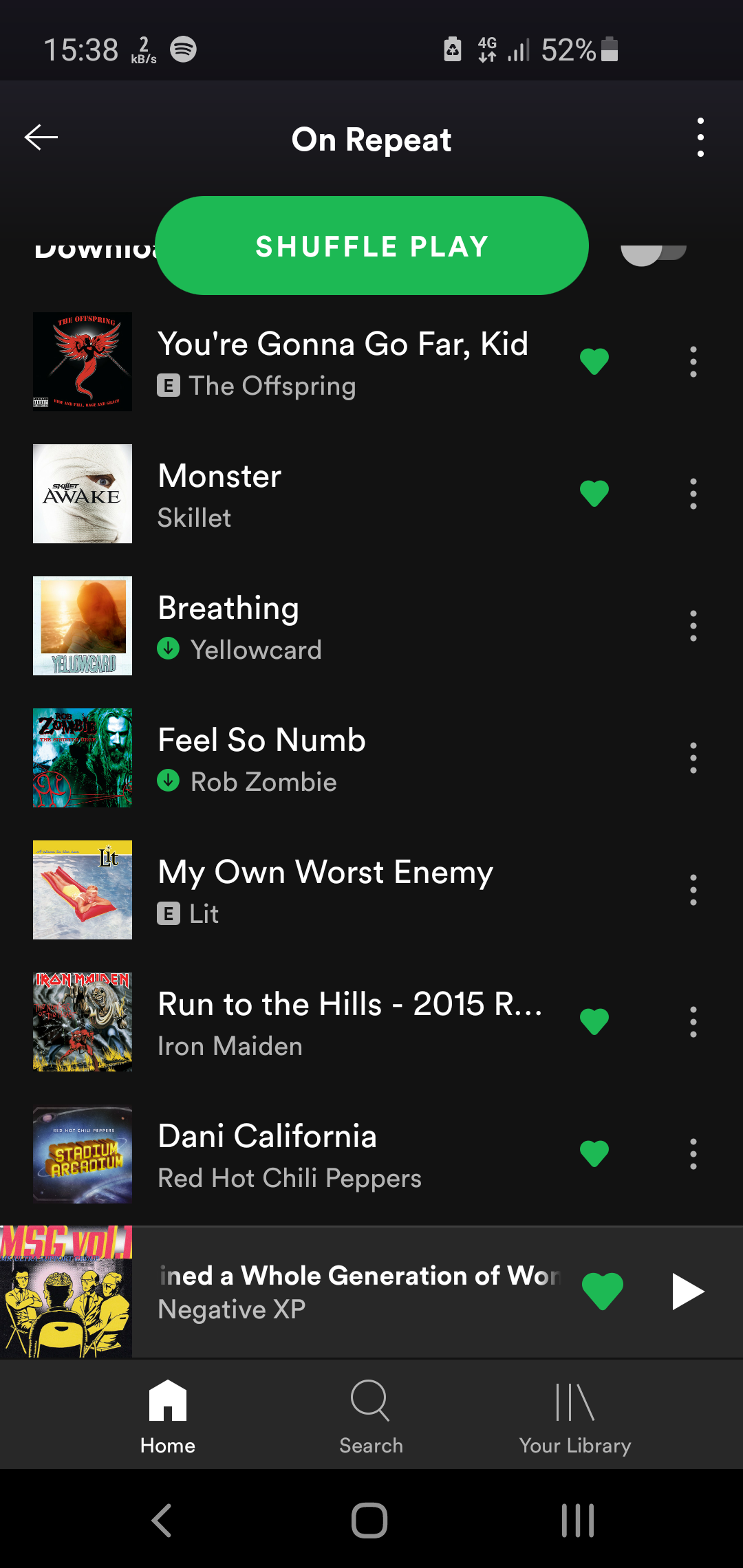The height and width of the screenshot is (1568, 743).
Task: Unlike Monster by Skillet
Action: click(594, 494)
